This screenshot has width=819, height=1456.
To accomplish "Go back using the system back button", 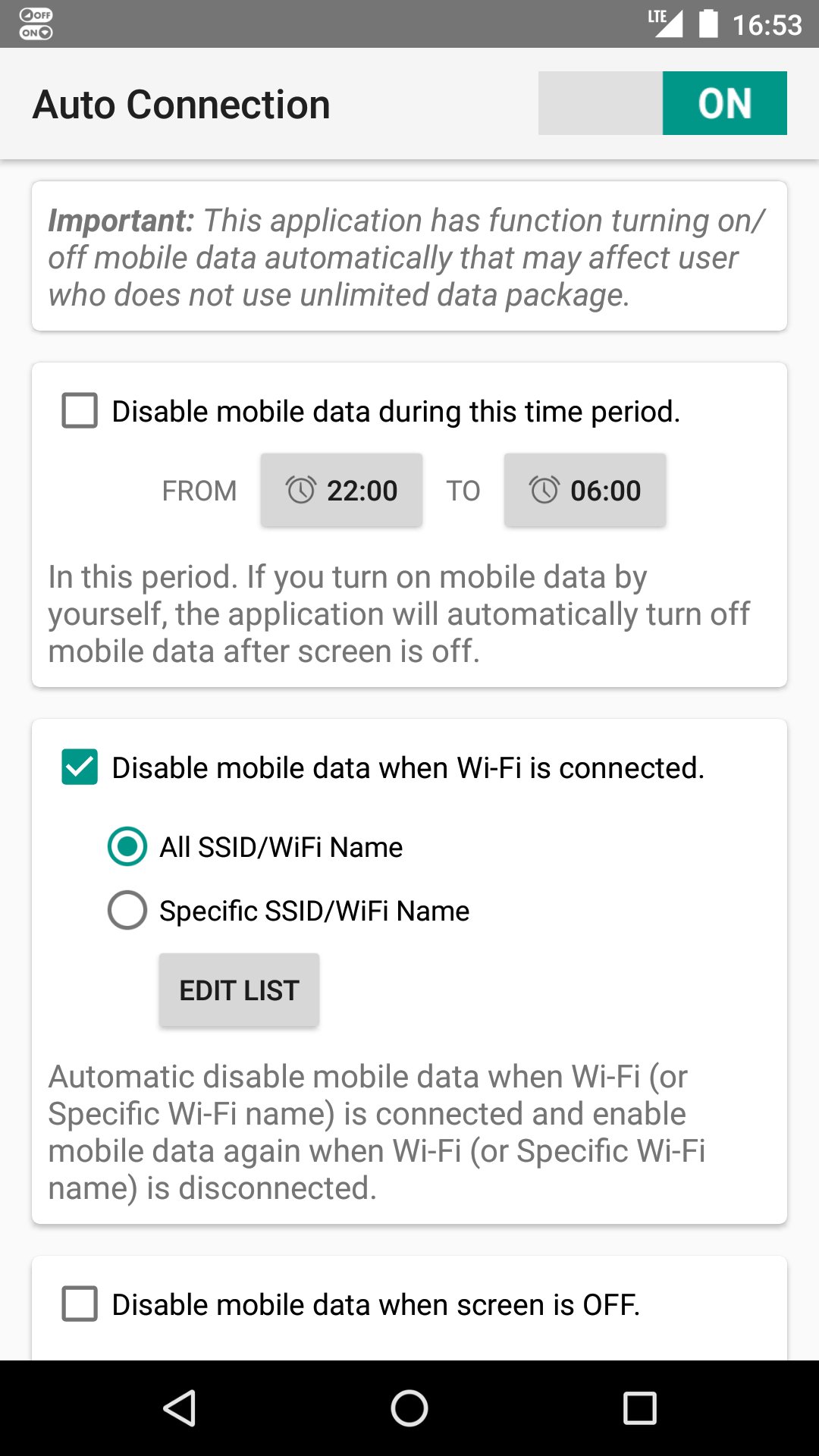I will click(x=180, y=1408).
